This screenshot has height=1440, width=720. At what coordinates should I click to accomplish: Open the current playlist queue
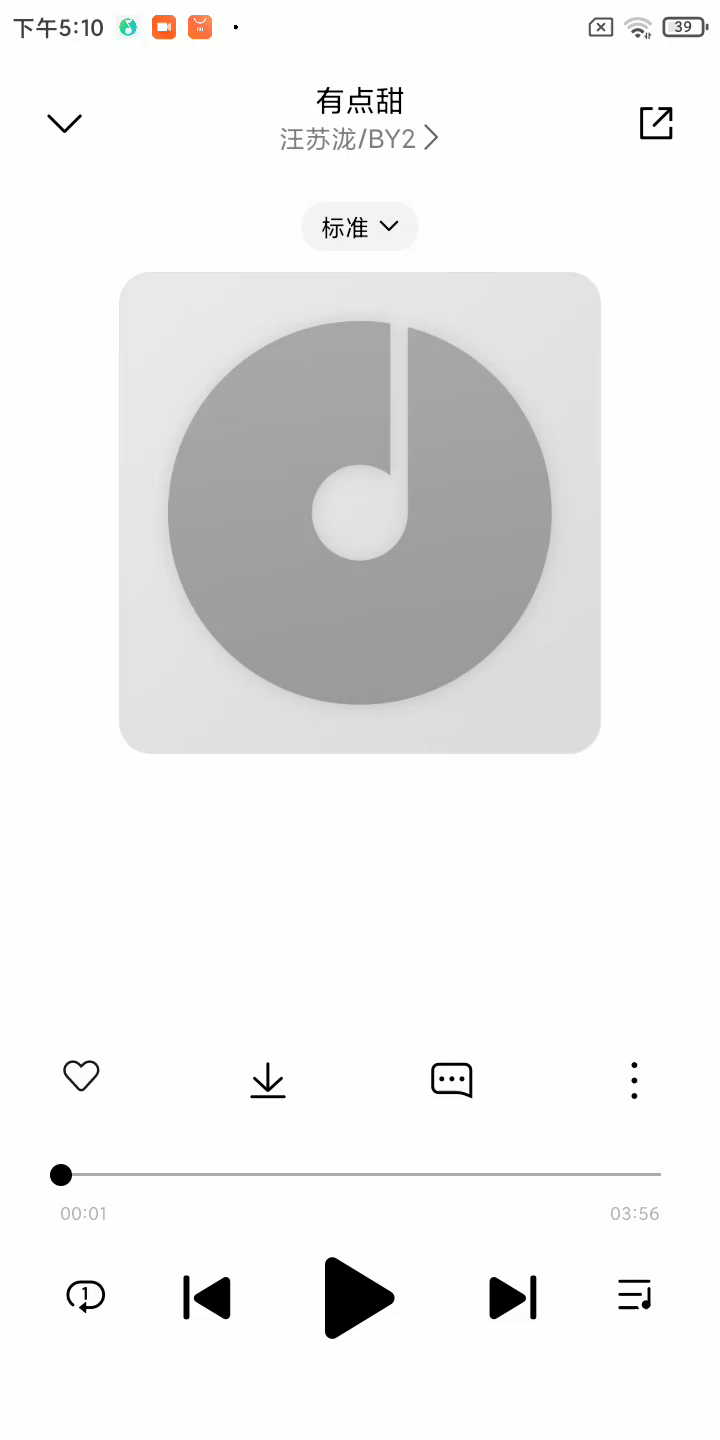pos(634,1296)
